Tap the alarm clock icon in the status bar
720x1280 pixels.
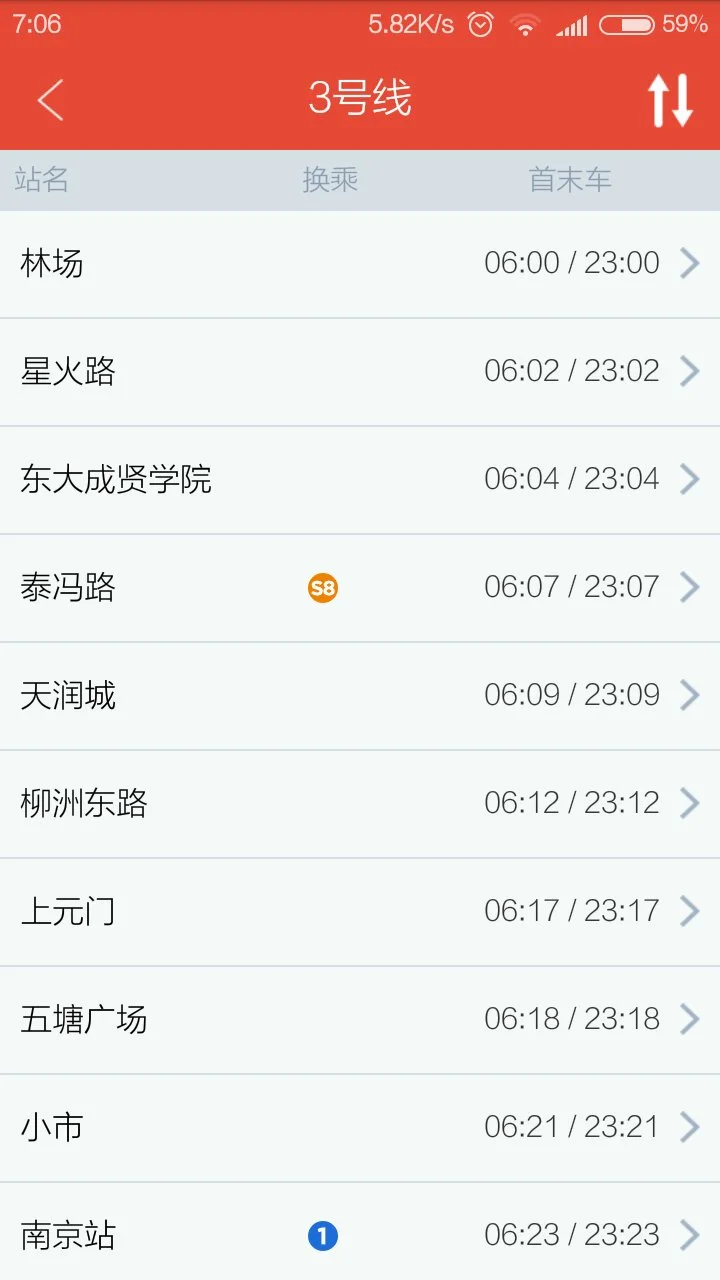[x=481, y=23]
